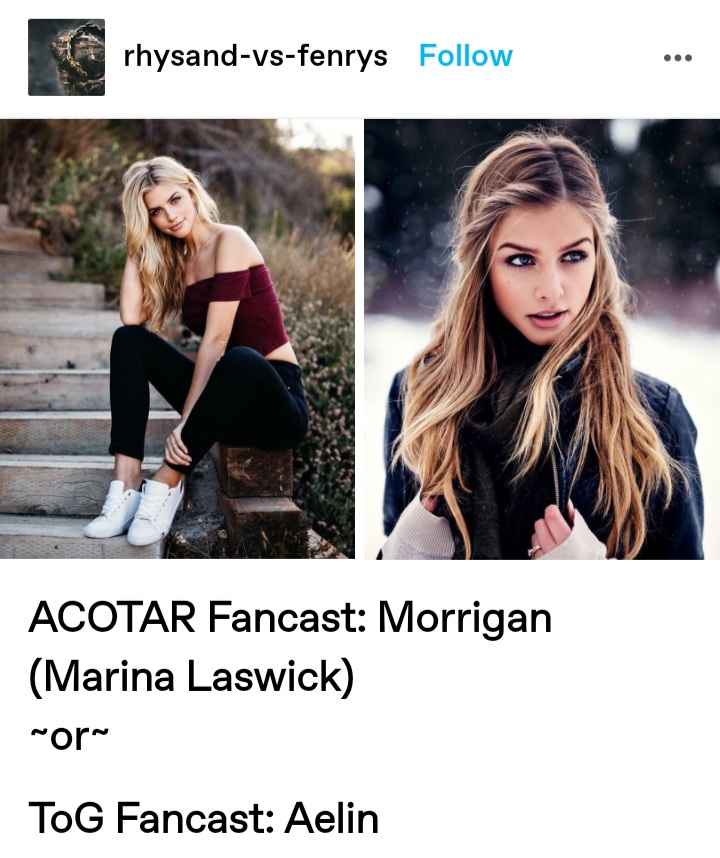Open the close-up portrait photo
Viewport: 720px width, 858px height.
tap(542, 338)
